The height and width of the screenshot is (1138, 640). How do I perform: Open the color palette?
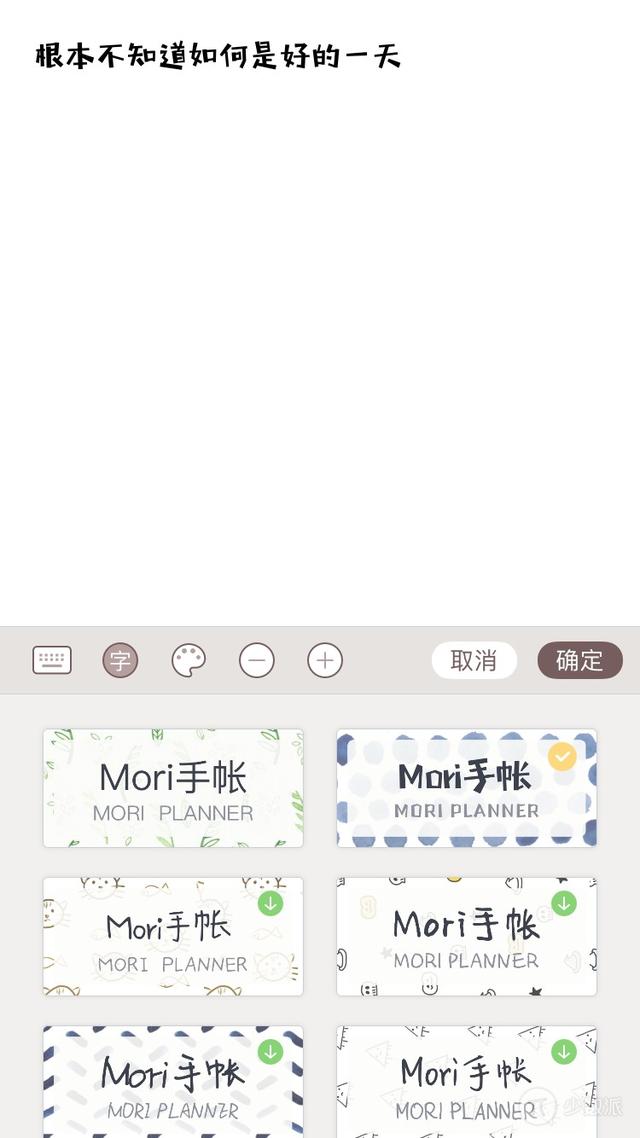(188, 660)
